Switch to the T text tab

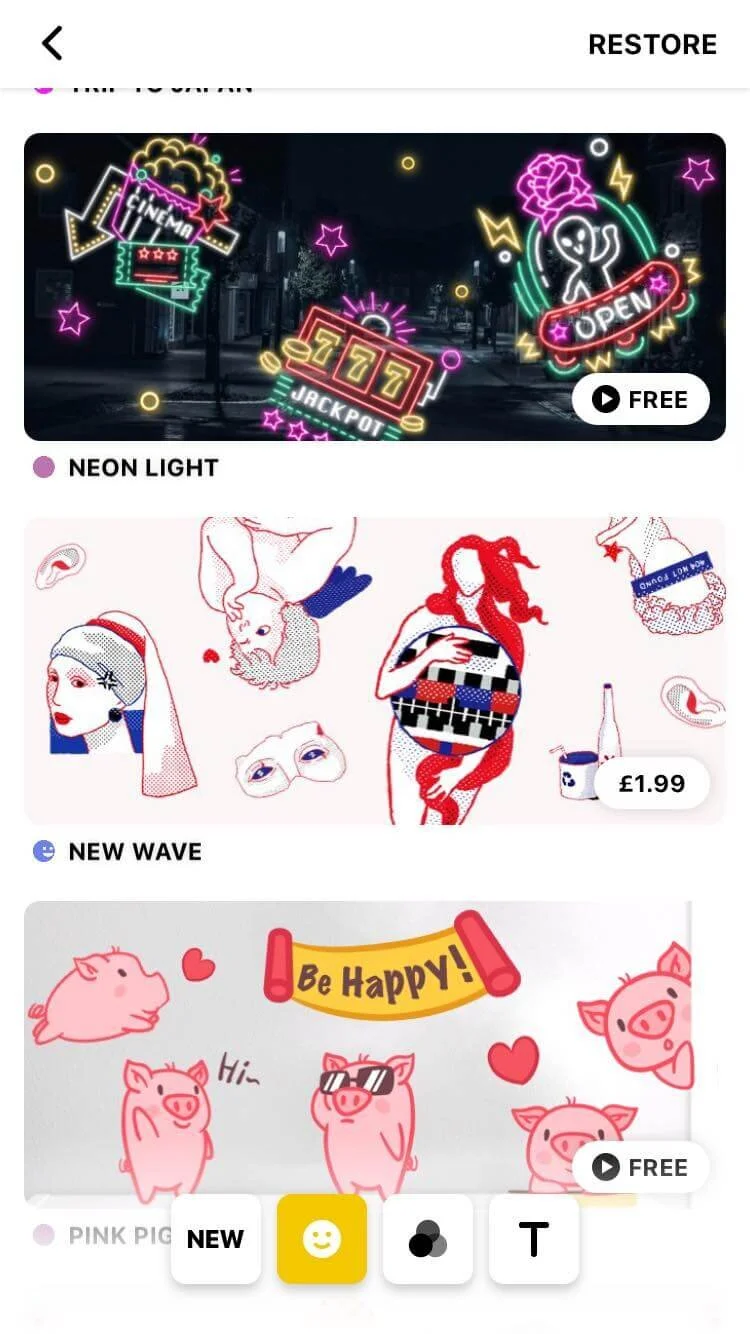click(x=534, y=1239)
